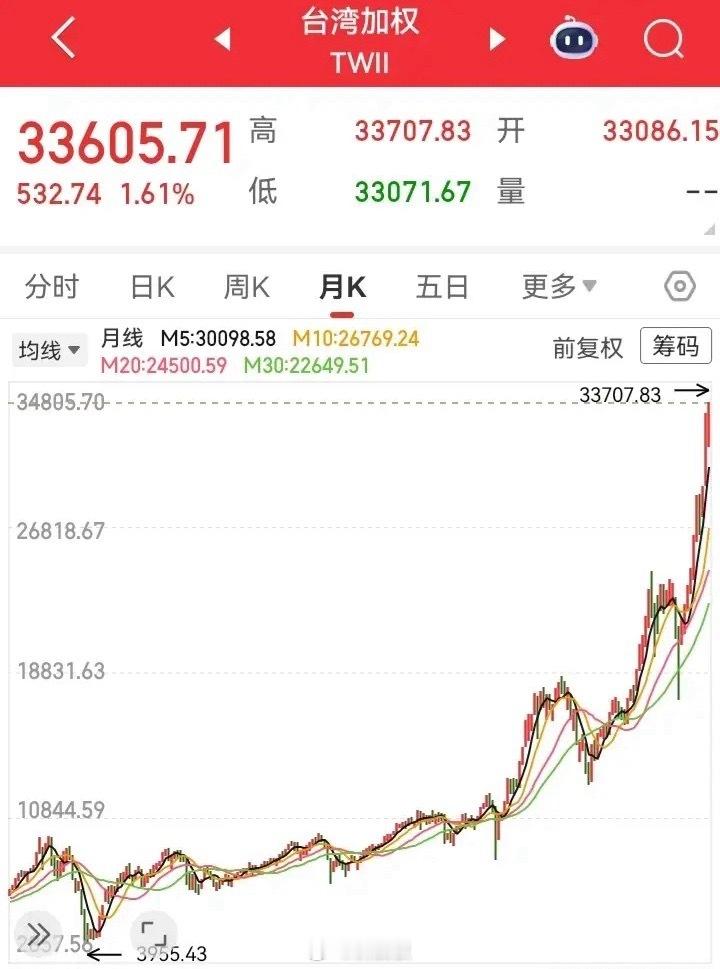Tap the 台湾加权 TWII title

coord(360,36)
